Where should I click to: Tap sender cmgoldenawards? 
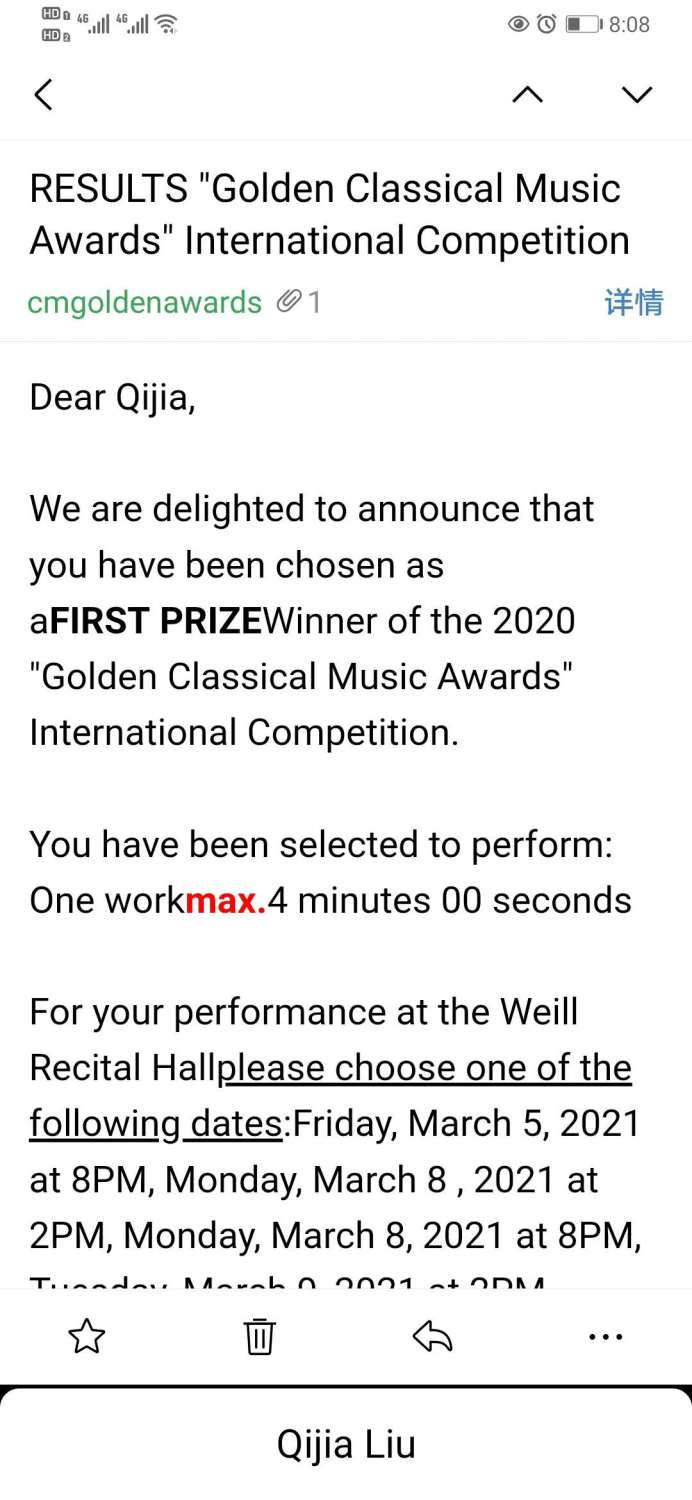145,302
